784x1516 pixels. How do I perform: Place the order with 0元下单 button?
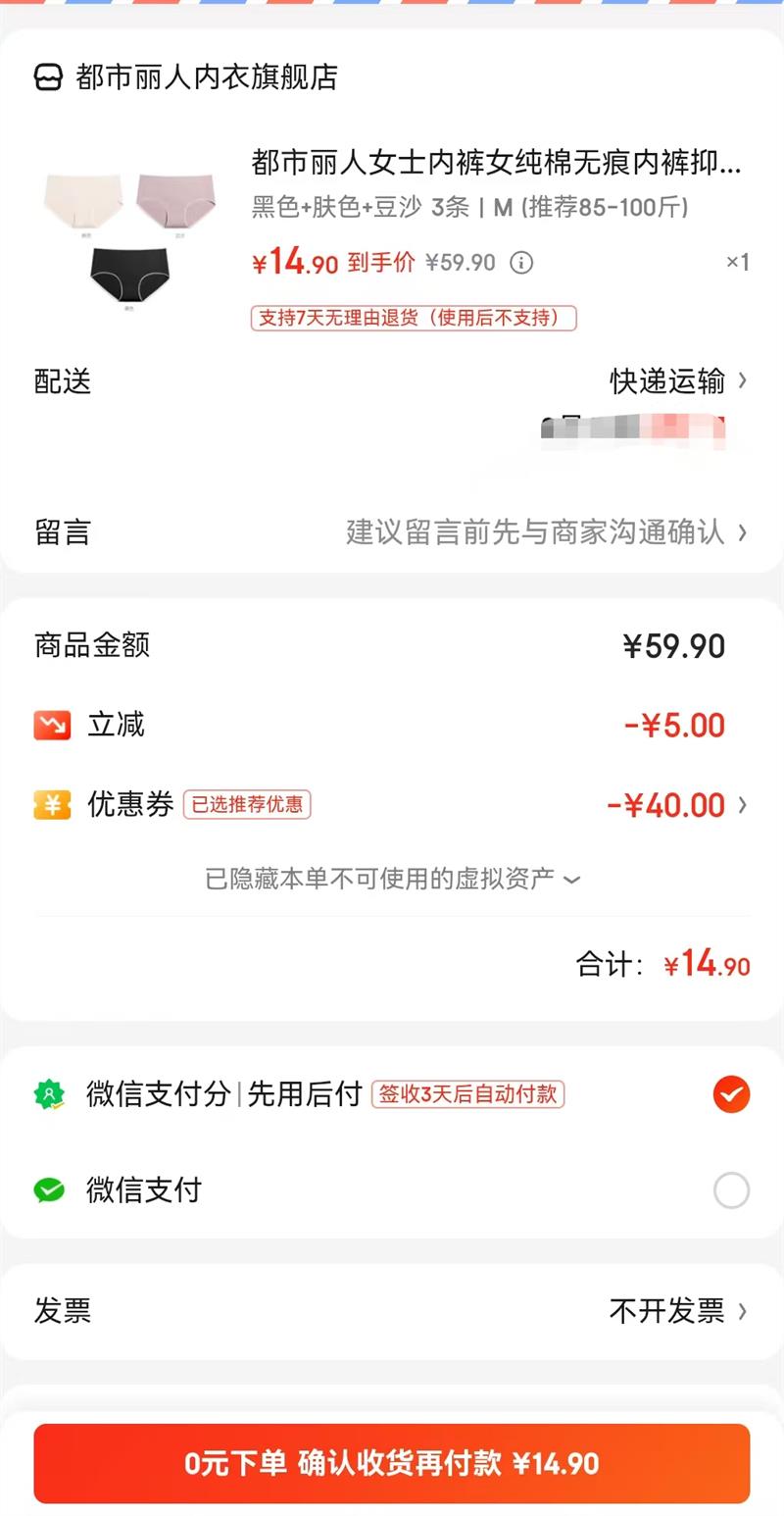[392, 1464]
